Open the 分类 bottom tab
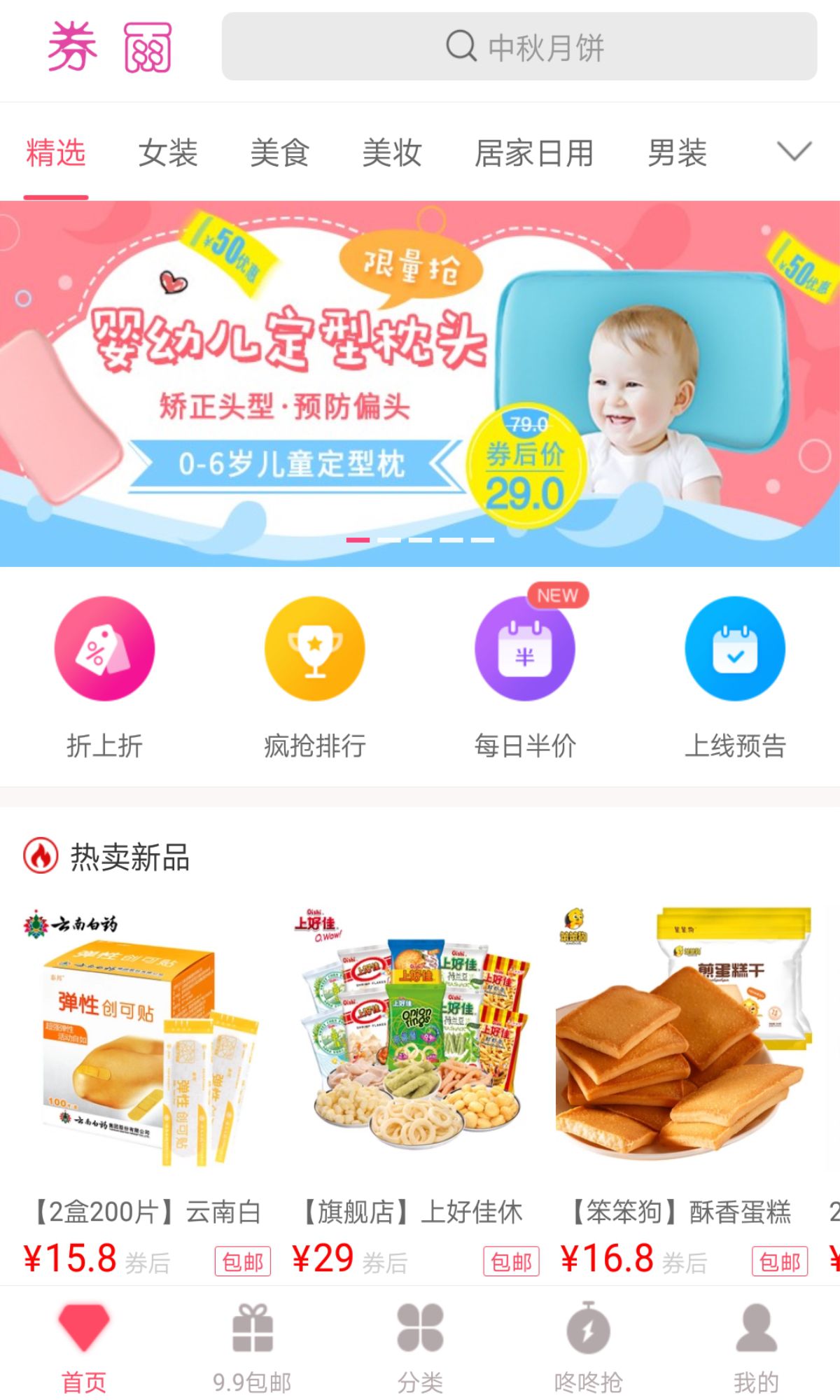The height and width of the screenshot is (1400, 840). point(420,1347)
